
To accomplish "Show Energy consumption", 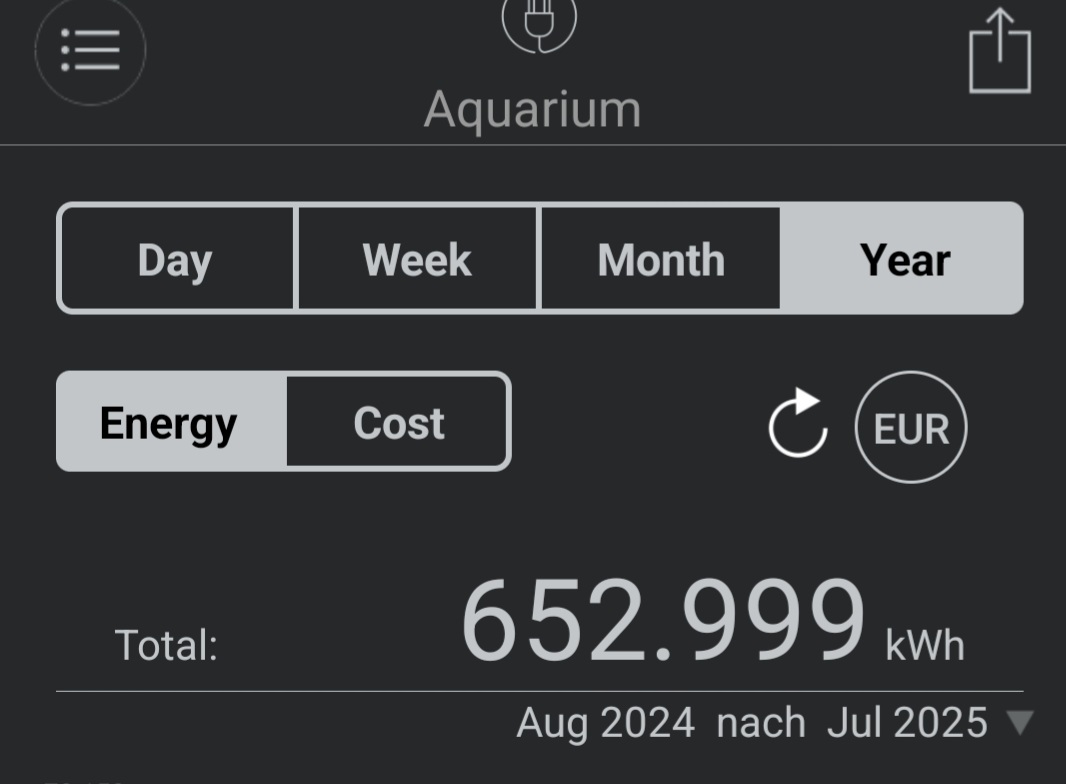I will tap(170, 422).
